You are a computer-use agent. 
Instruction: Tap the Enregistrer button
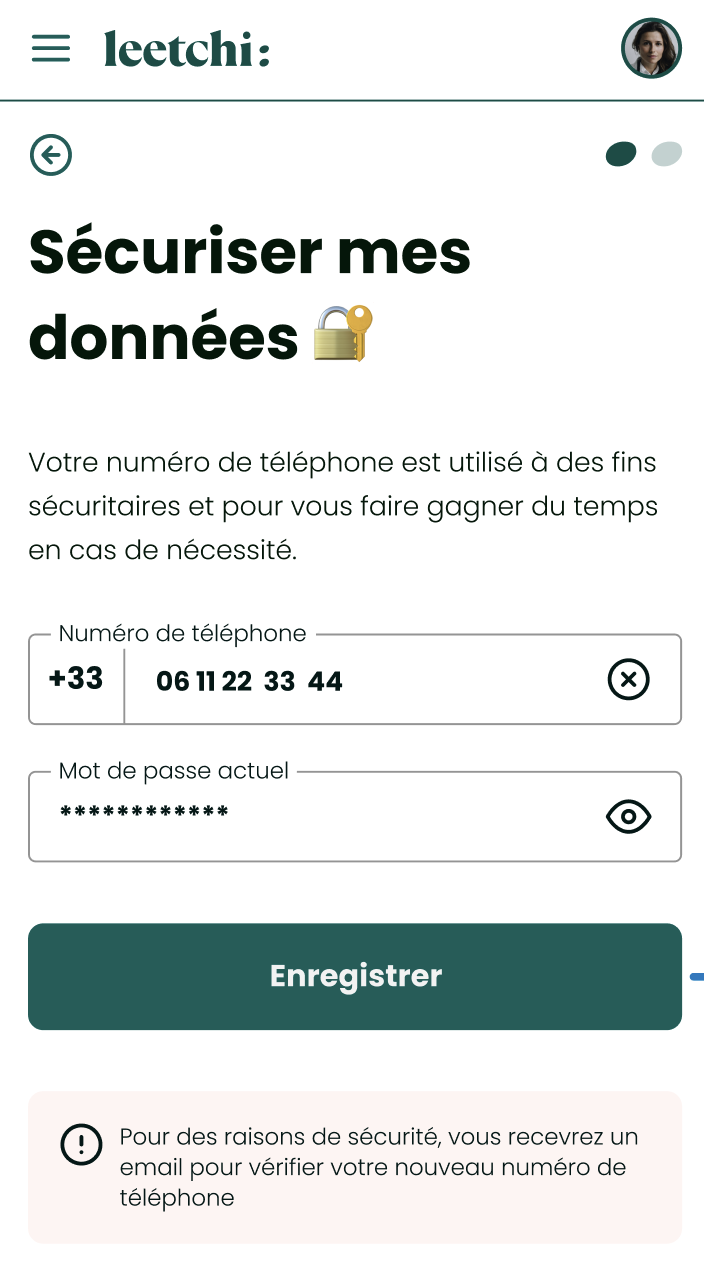pyautogui.click(x=355, y=976)
